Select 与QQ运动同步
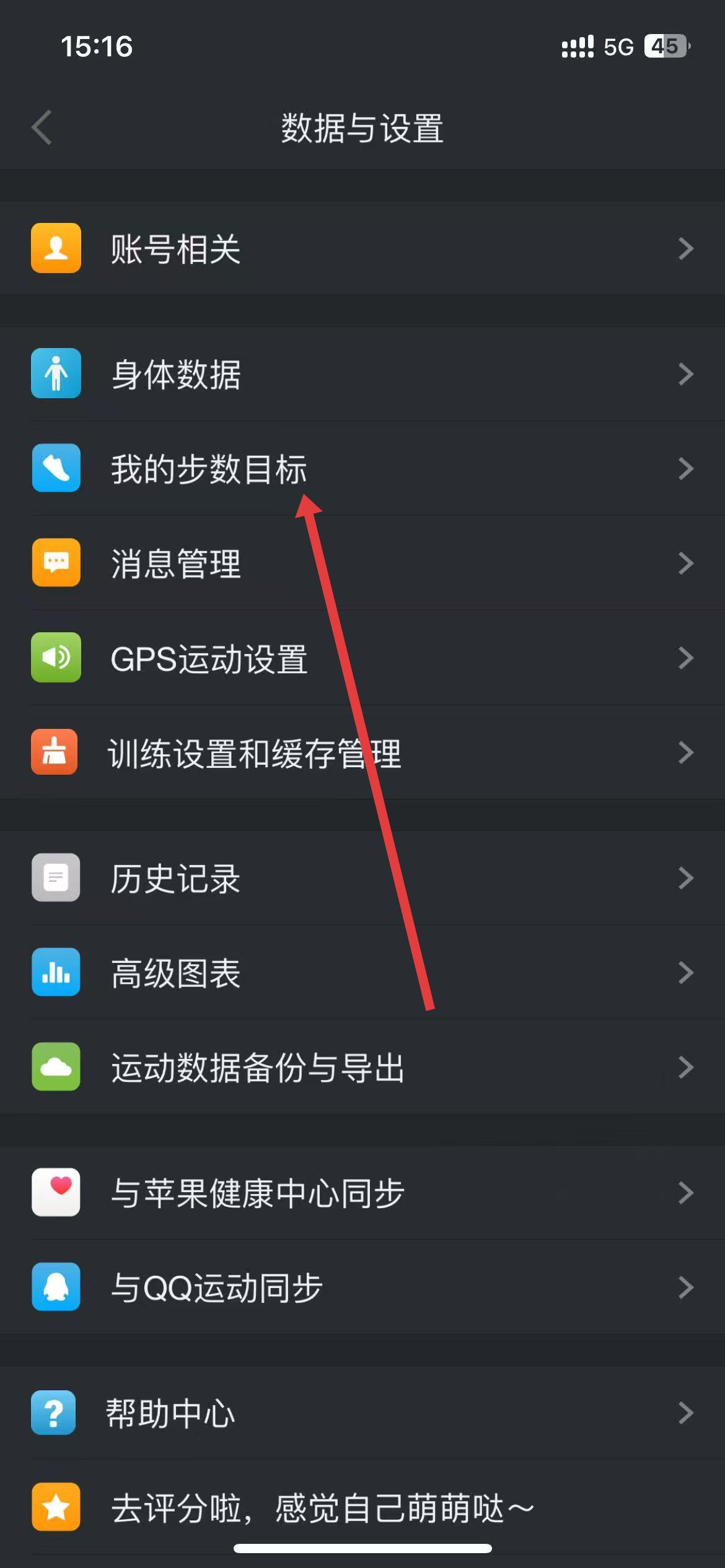Viewport: 725px width, 1568px height. click(217, 1287)
